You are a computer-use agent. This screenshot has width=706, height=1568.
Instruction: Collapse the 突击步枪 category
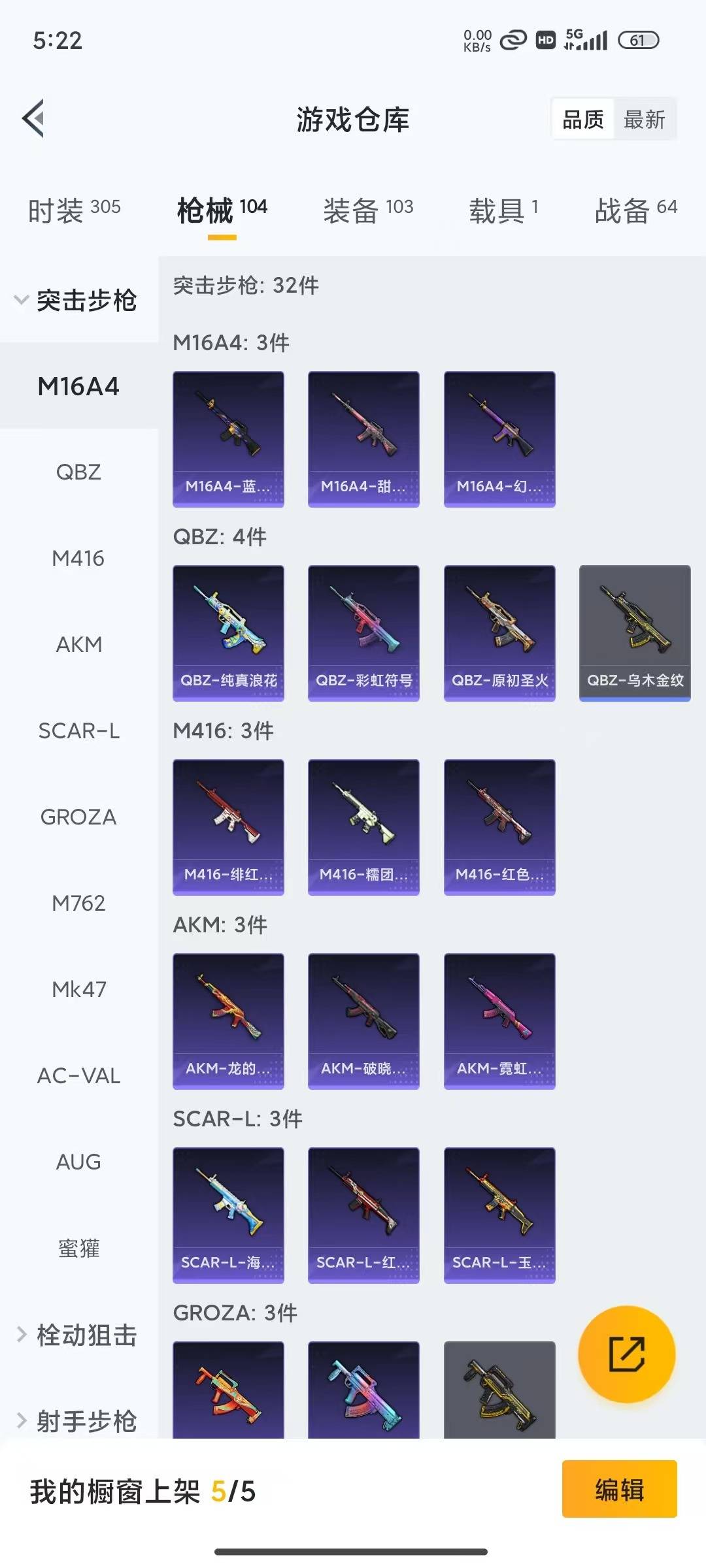pos(78,301)
